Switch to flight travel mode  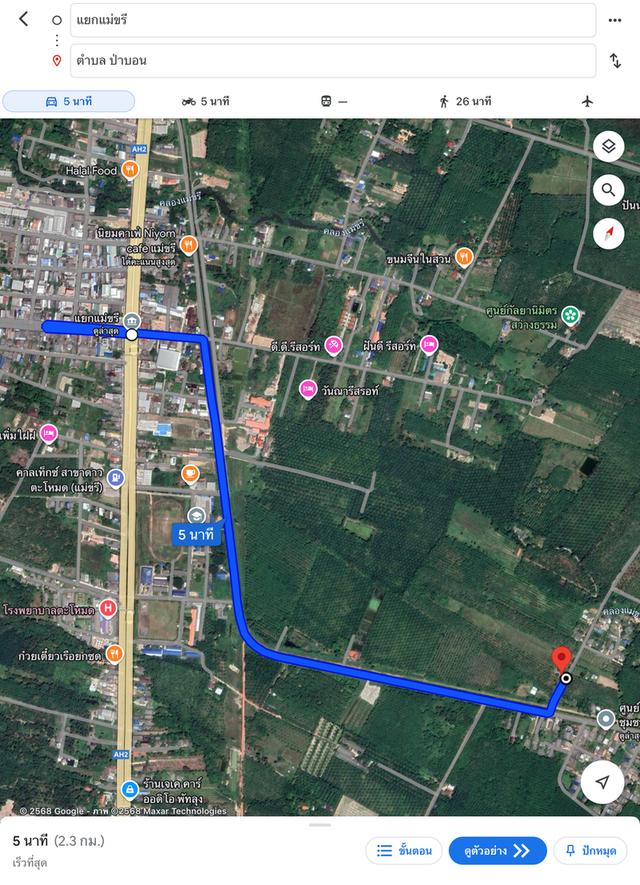tap(587, 101)
